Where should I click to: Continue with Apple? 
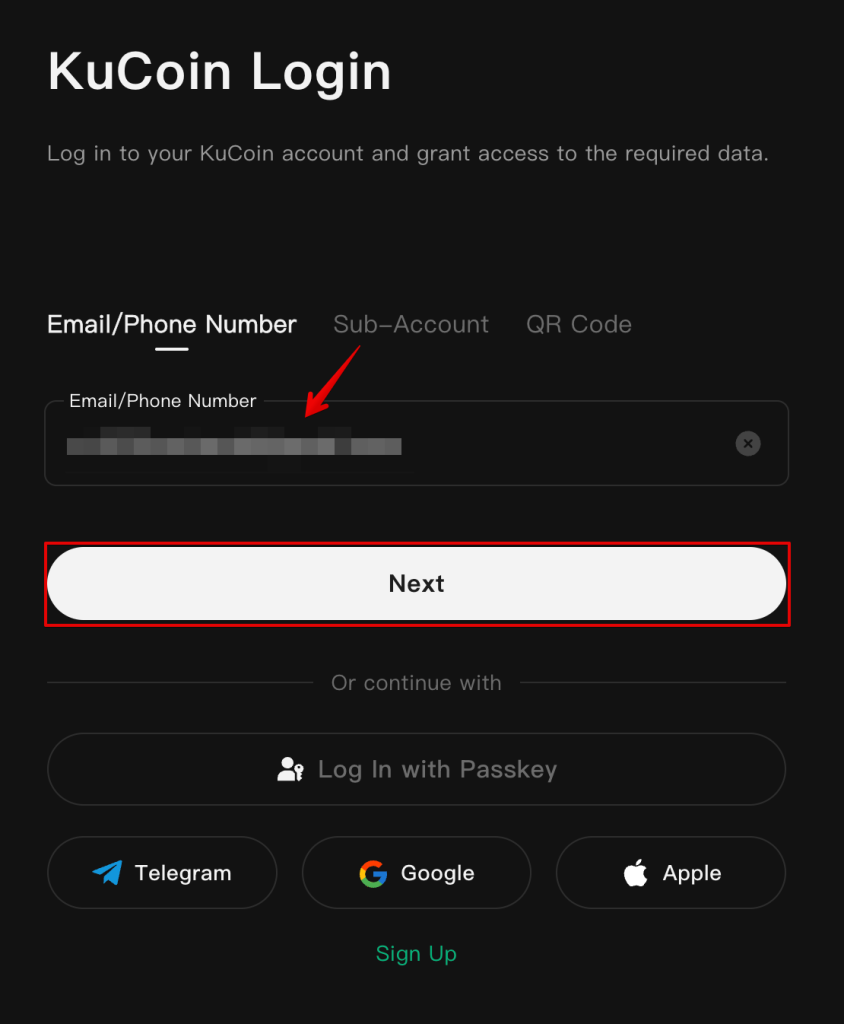[671, 873]
